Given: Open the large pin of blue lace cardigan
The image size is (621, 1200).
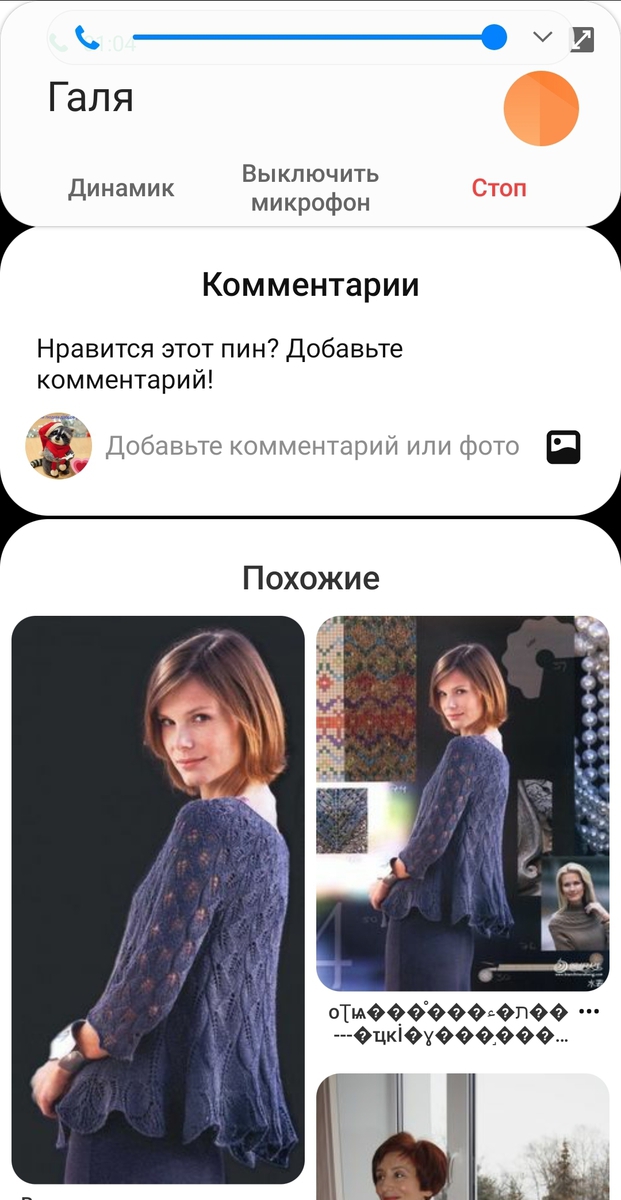Looking at the screenshot, I should [158, 899].
